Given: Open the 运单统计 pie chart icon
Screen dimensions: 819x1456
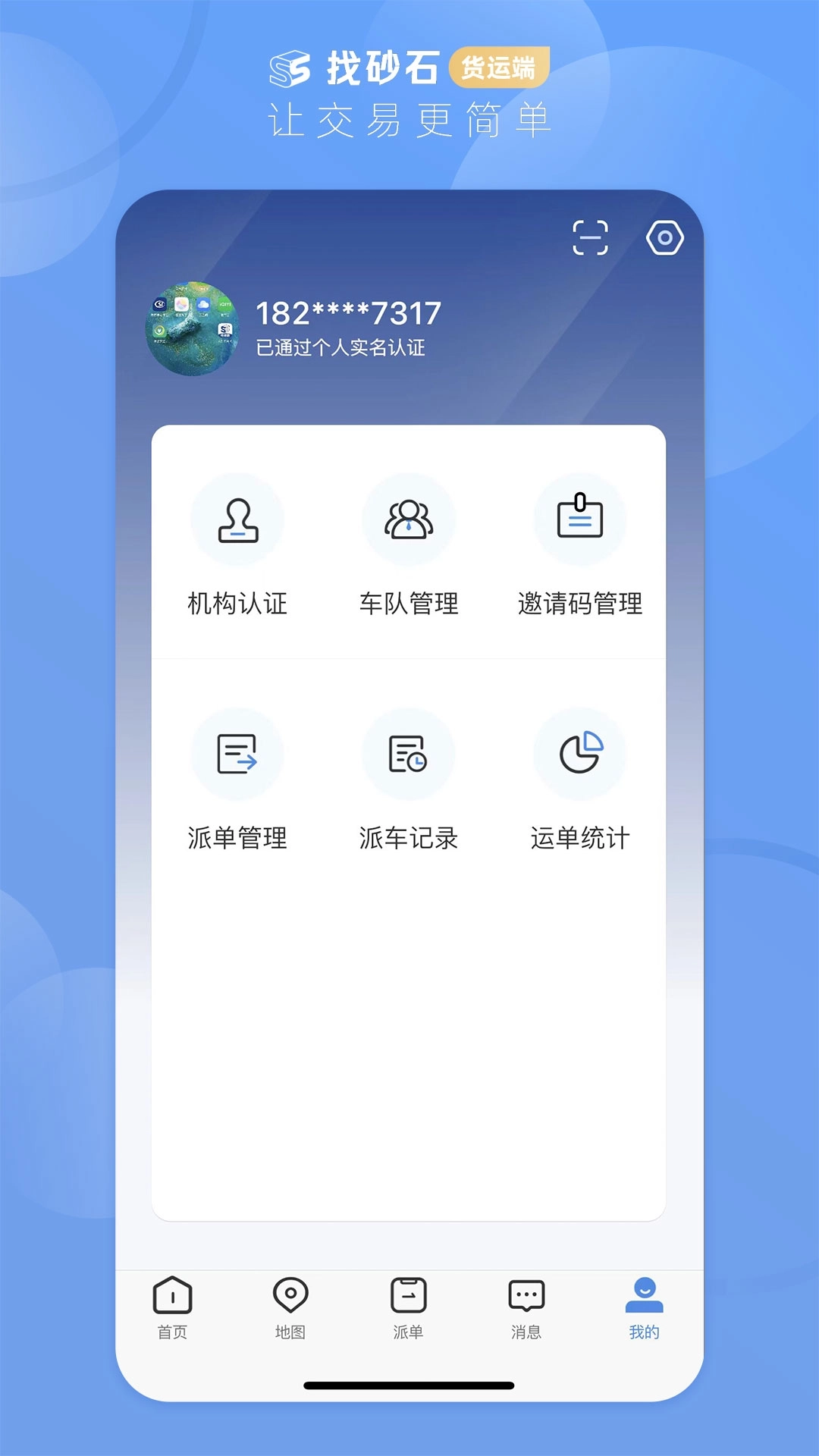Looking at the screenshot, I should coord(580,754).
